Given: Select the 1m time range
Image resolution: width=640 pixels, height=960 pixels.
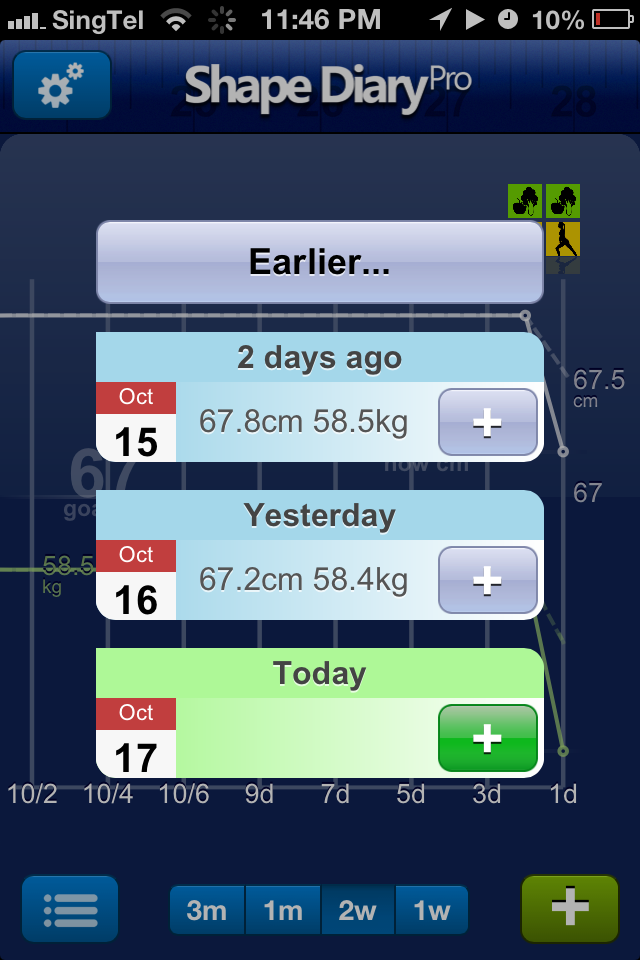Looking at the screenshot, I should click(x=283, y=910).
